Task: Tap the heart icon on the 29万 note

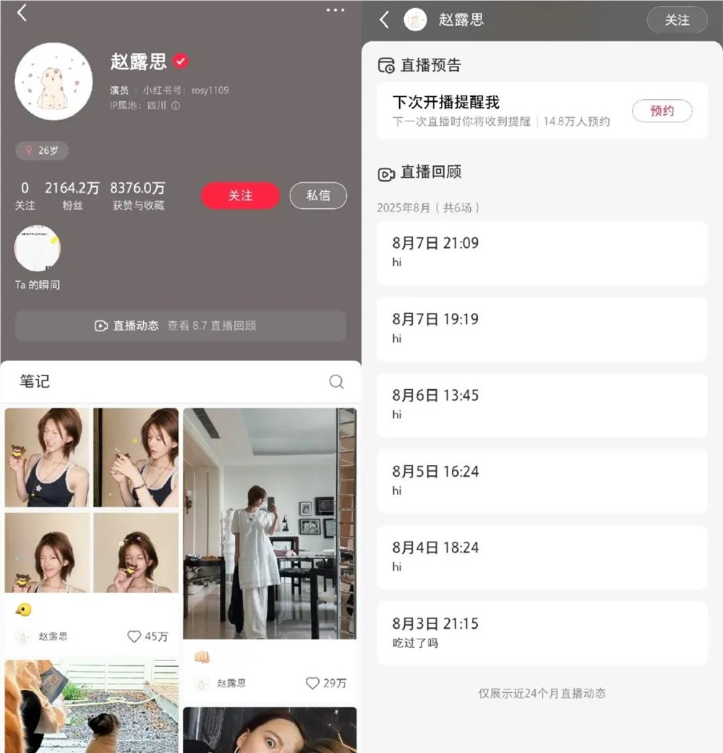Action: coord(311,684)
